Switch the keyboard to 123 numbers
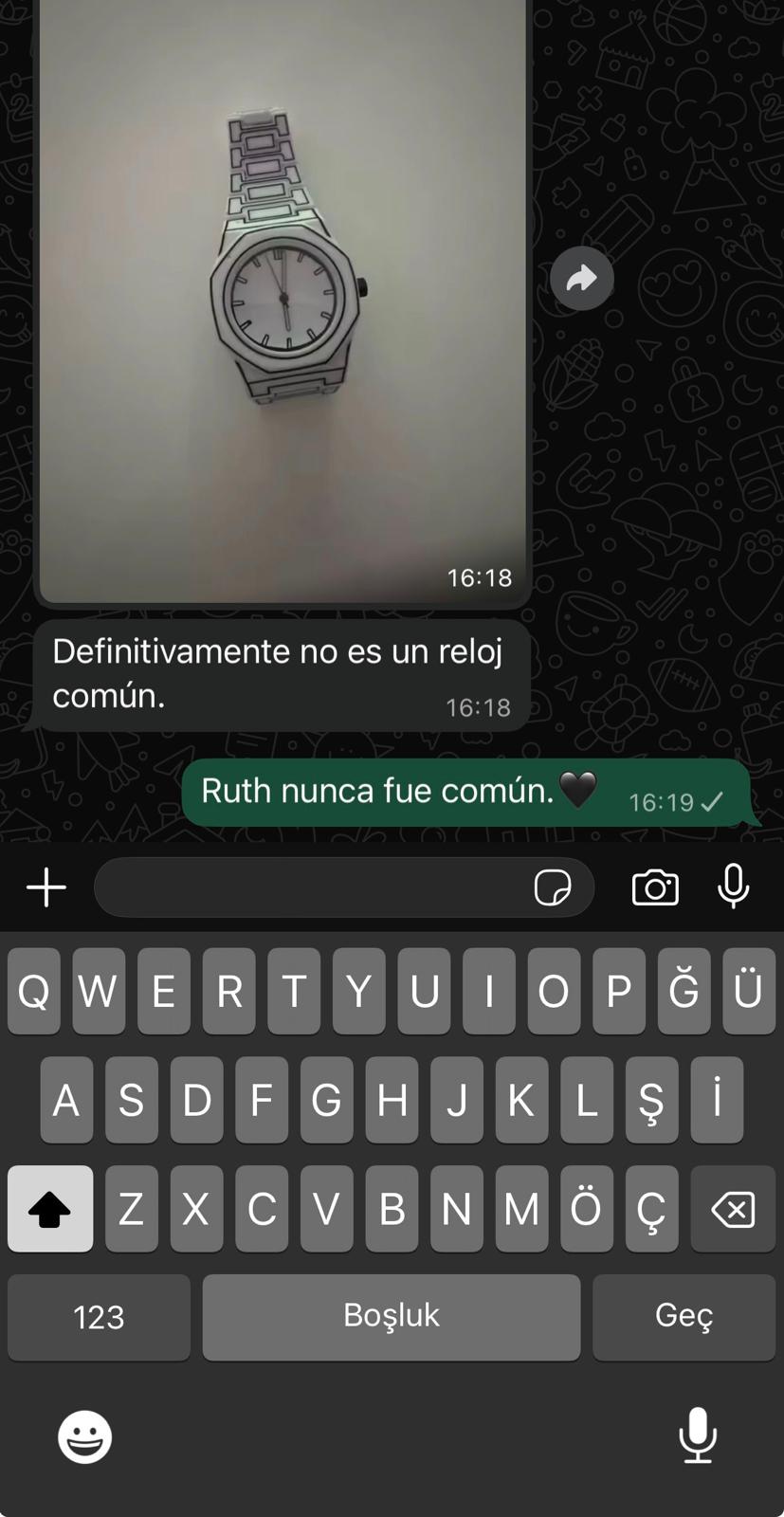The height and width of the screenshot is (1517, 784). (x=99, y=1317)
